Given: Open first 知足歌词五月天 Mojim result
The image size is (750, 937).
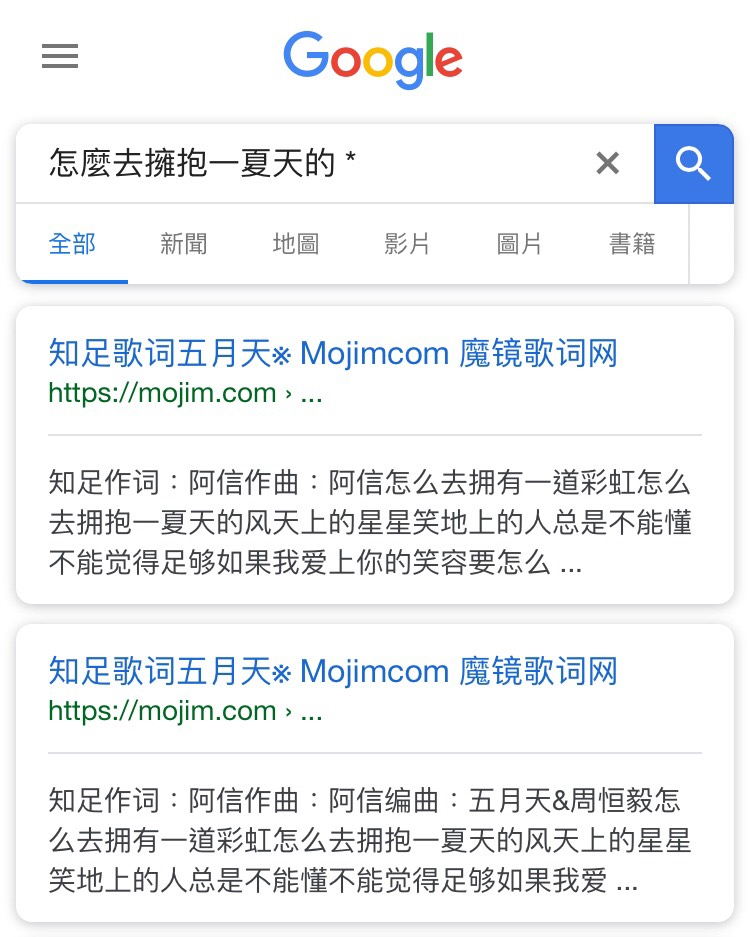Looking at the screenshot, I should pos(333,353).
